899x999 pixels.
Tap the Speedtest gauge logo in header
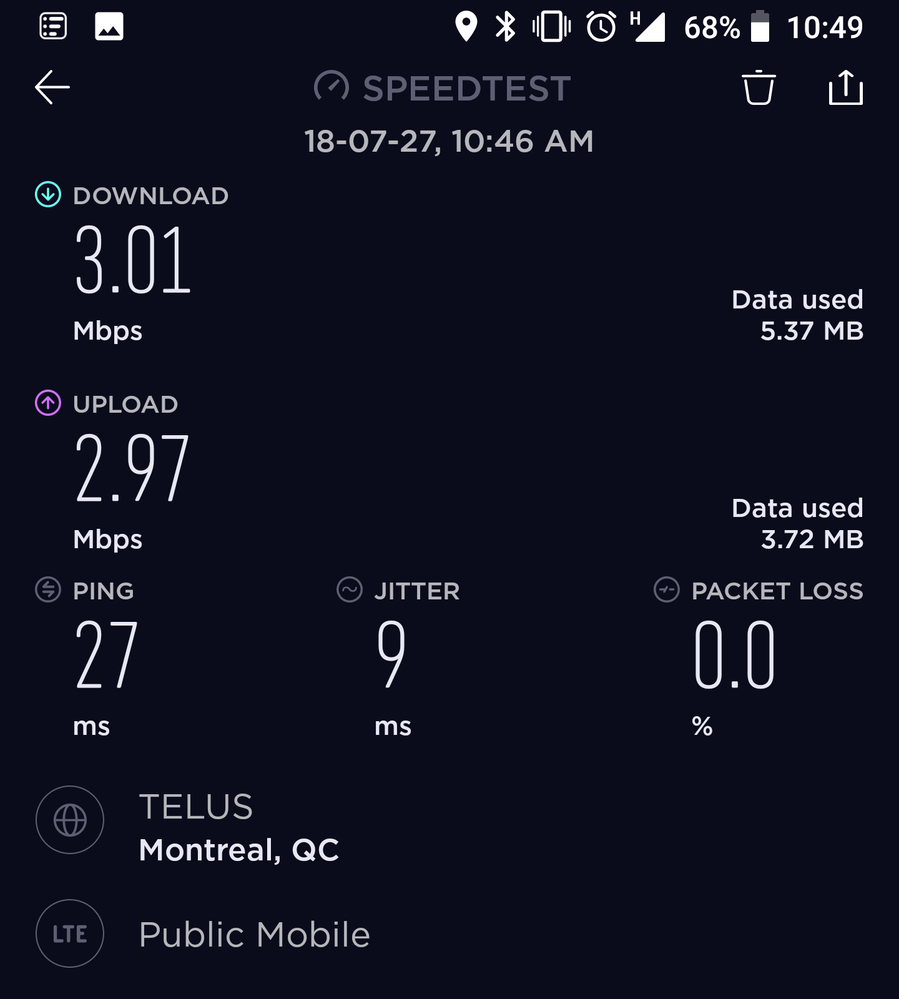tap(334, 88)
